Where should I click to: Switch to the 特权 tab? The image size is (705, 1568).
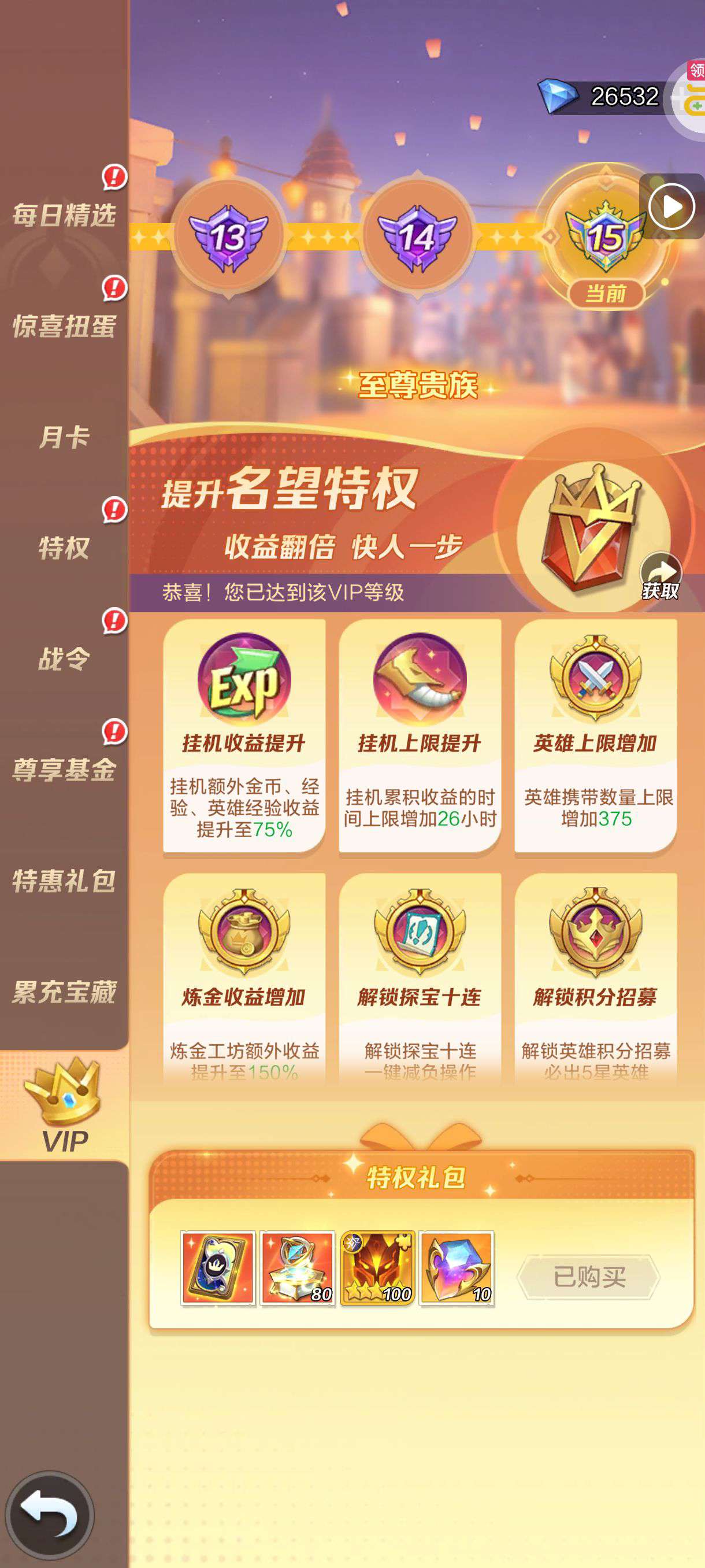(64, 548)
